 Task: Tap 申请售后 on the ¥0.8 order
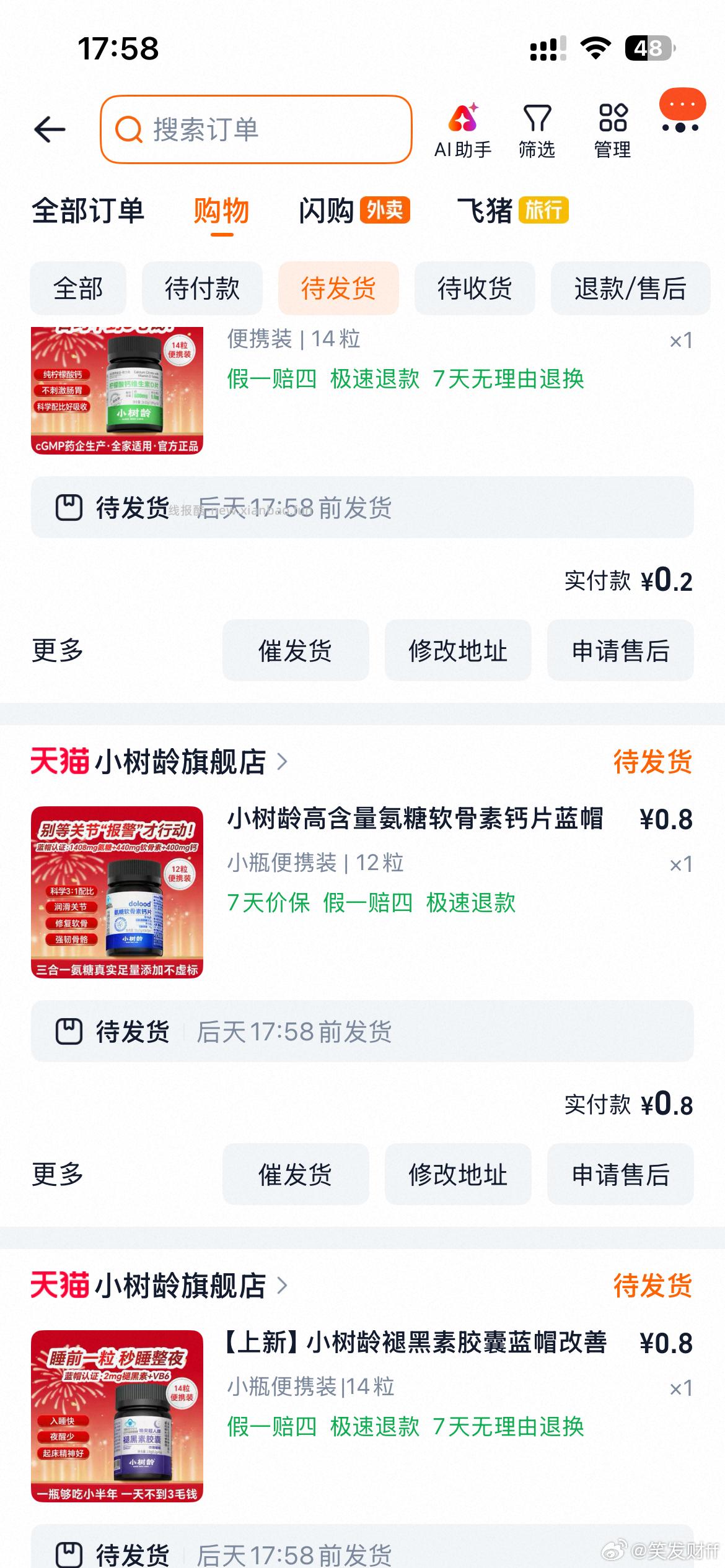pyautogui.click(x=621, y=1174)
